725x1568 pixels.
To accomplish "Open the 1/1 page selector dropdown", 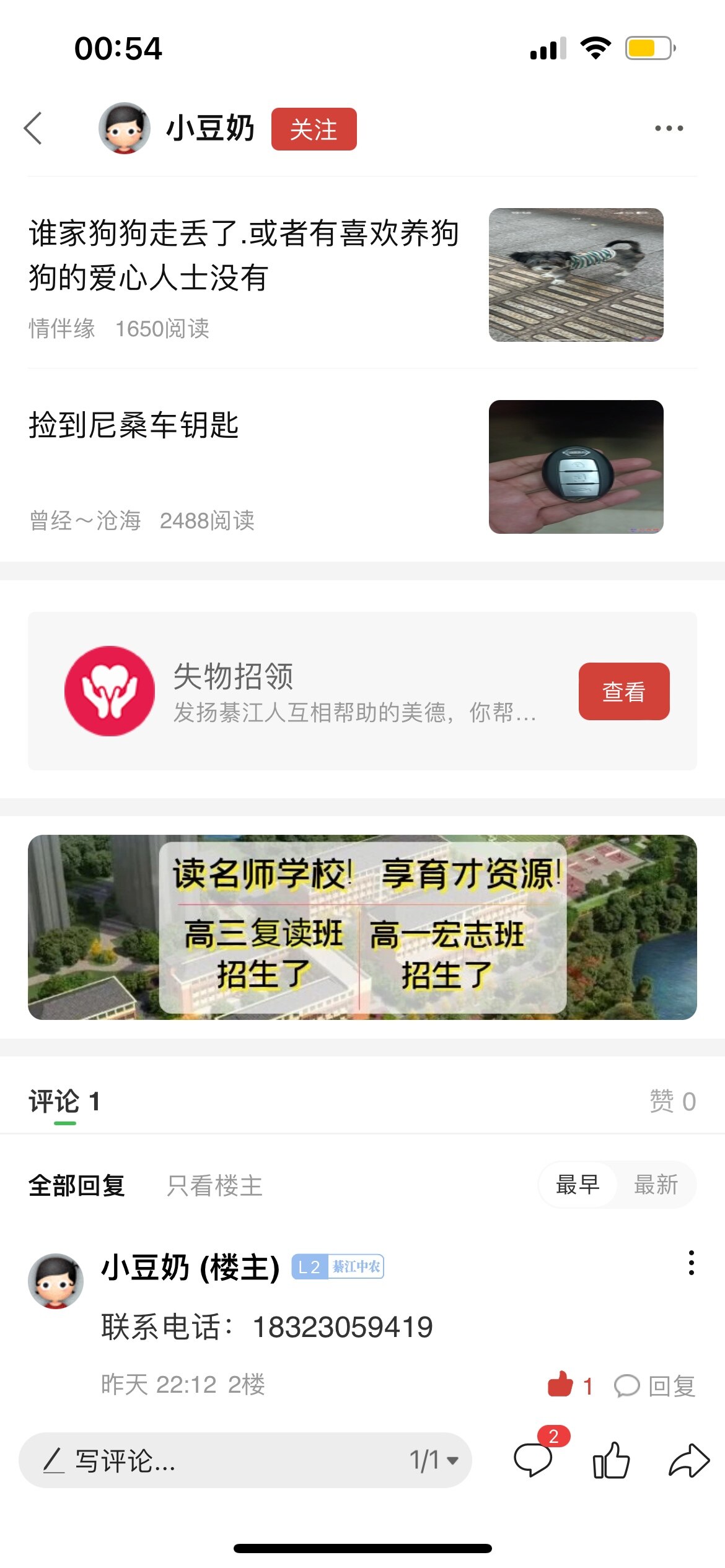I will pyautogui.click(x=434, y=1460).
